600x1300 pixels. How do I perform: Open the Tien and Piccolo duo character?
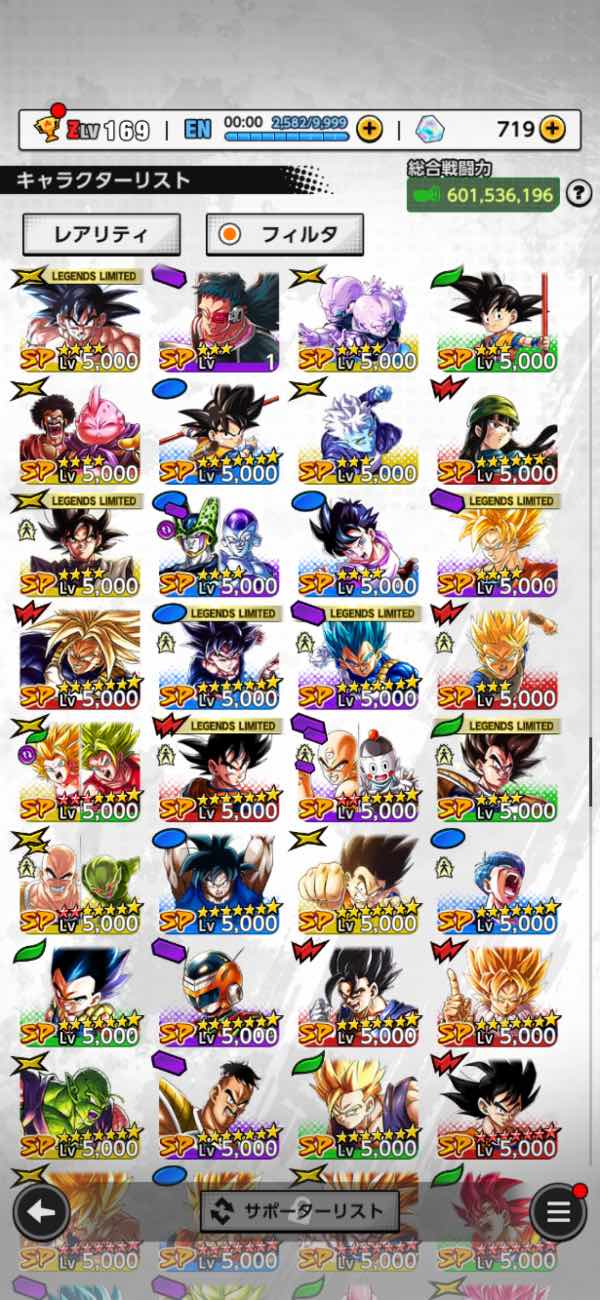(x=80, y=882)
